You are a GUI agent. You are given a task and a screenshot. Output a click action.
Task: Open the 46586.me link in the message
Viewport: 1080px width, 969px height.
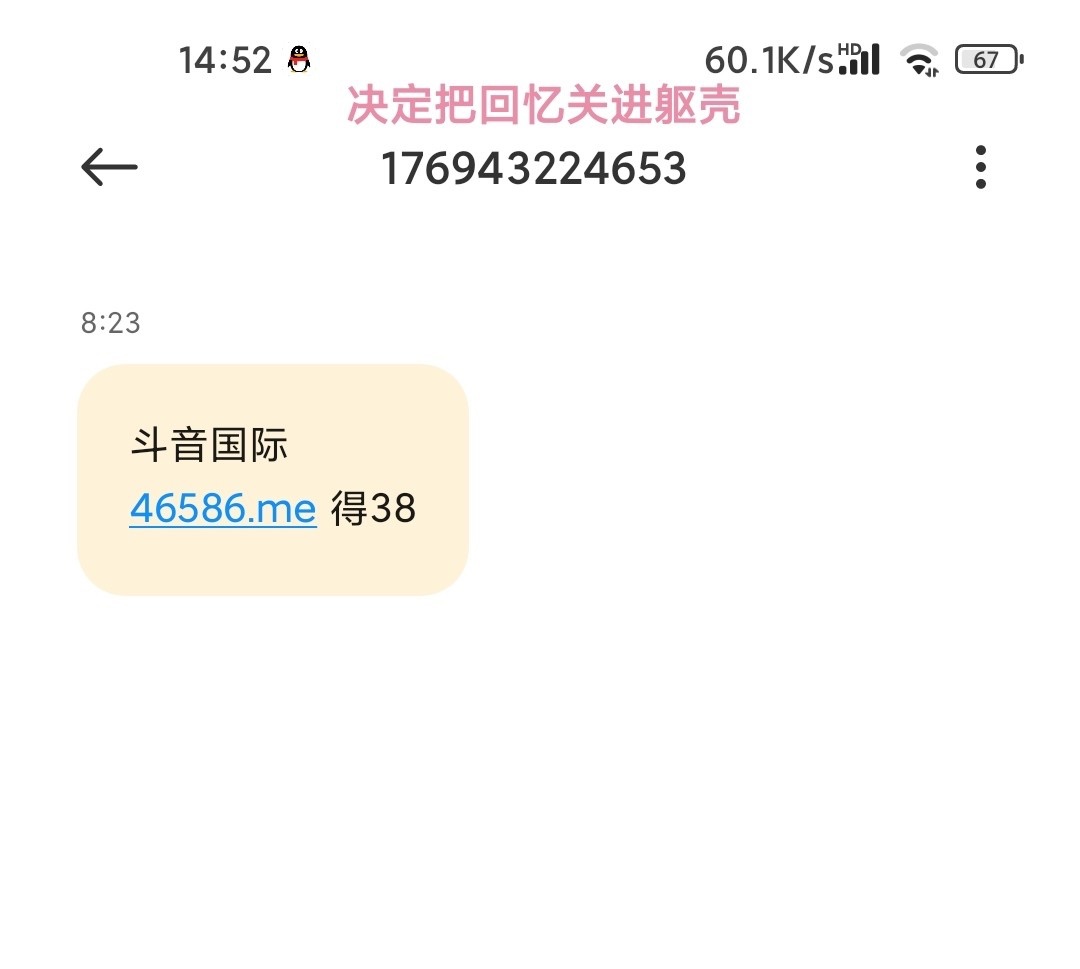[223, 509]
